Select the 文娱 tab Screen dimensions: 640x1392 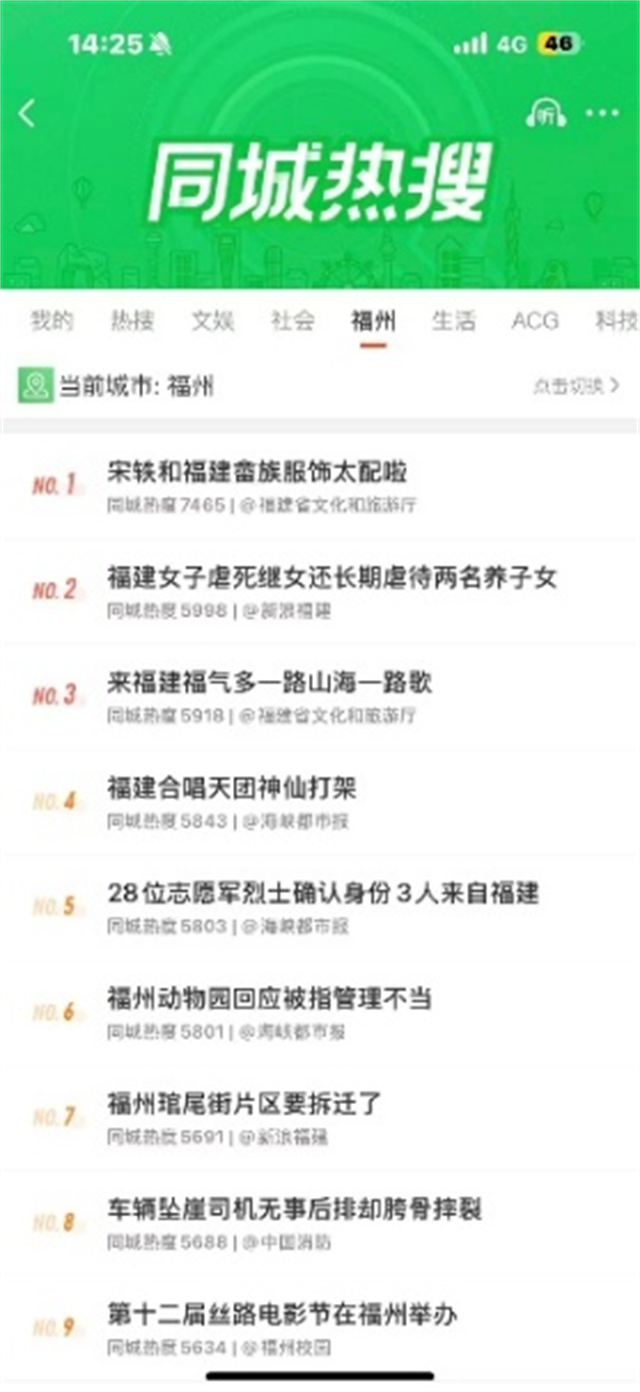[213, 321]
